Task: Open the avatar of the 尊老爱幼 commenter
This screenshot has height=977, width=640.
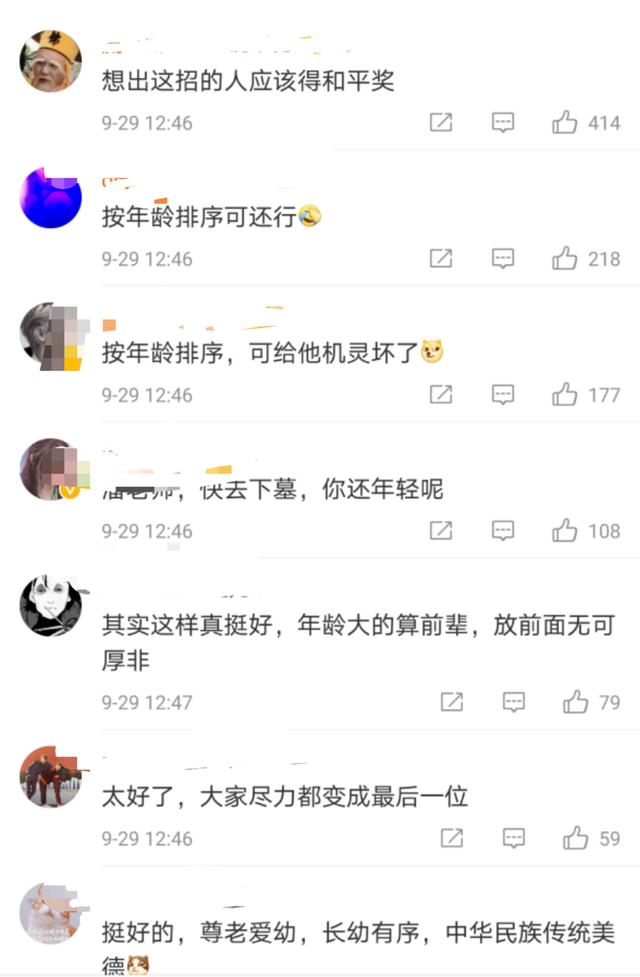Action: point(50,914)
